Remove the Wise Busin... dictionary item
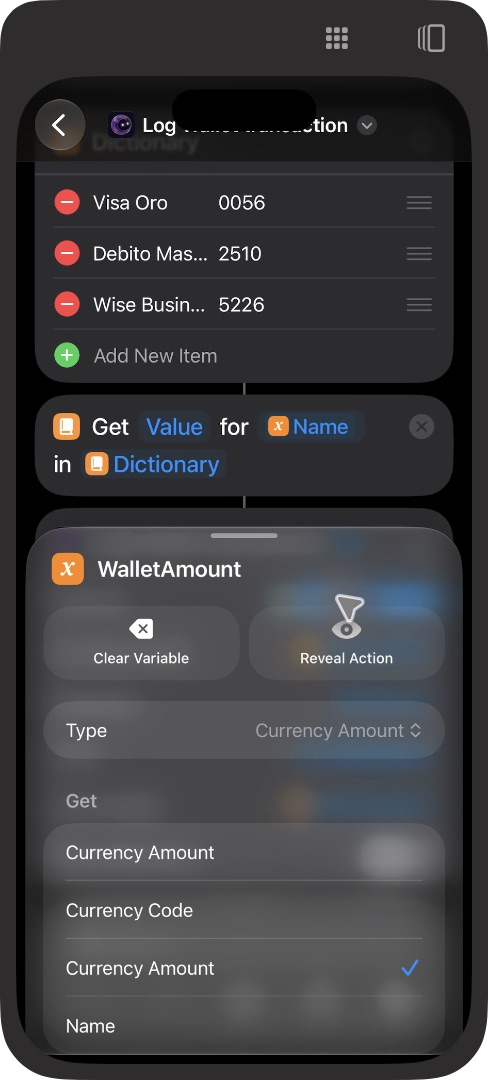Screen dimensions: 488x1080 coord(67,304)
